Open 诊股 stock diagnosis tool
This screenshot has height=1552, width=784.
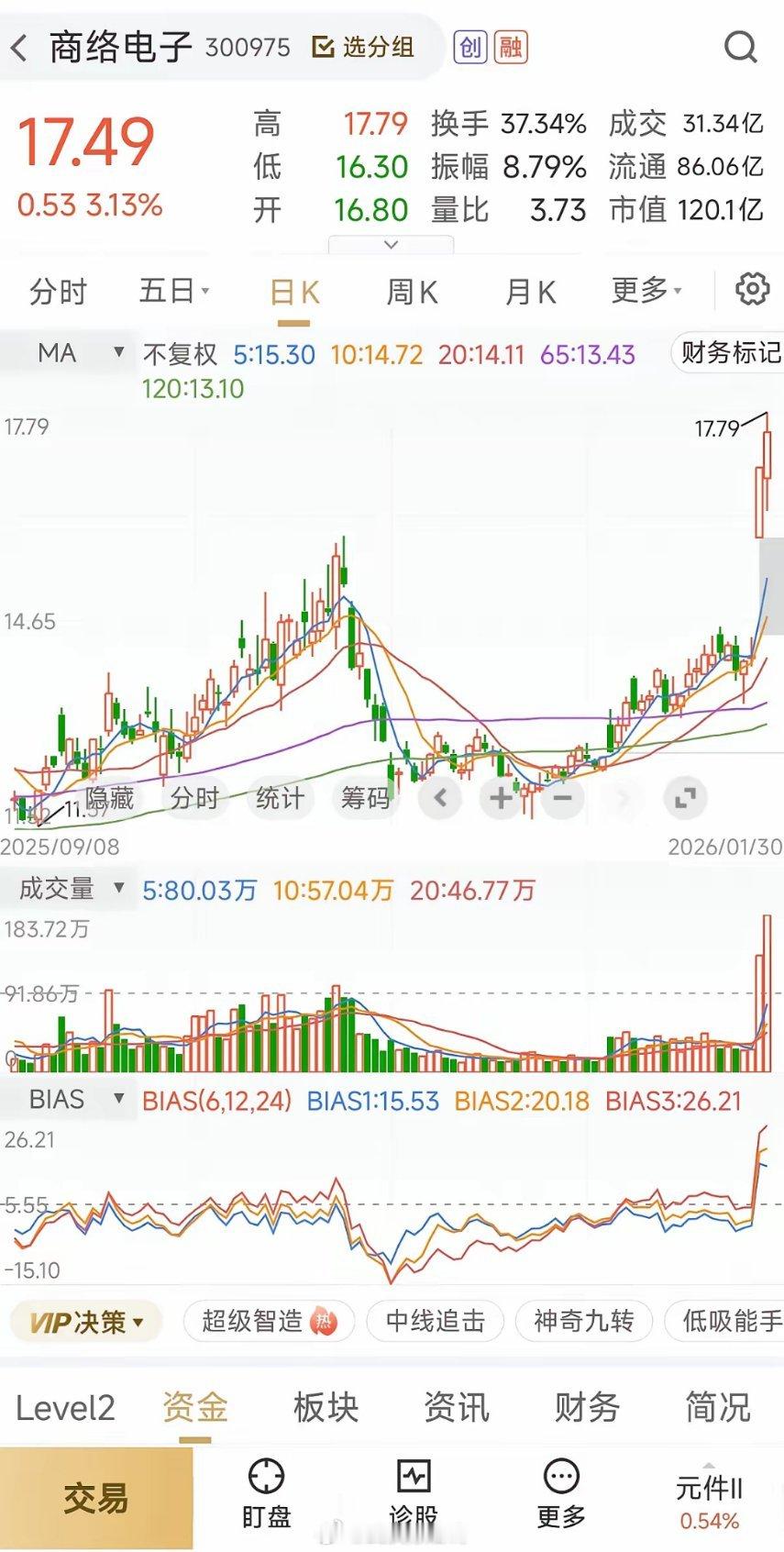pos(413,1493)
